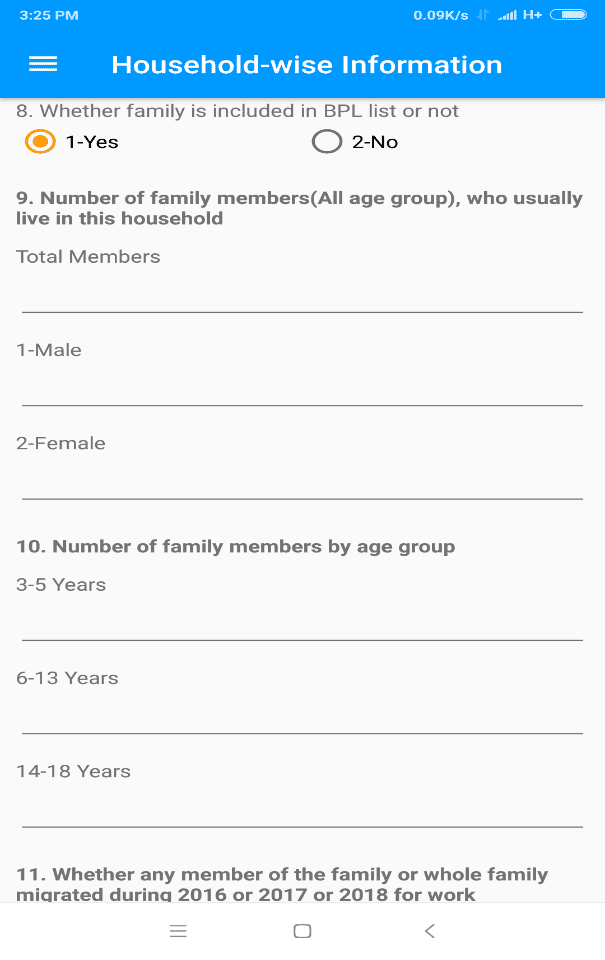Image resolution: width=605 pixels, height=960 pixels.
Task: Go back using the system back button
Action: pos(430,931)
